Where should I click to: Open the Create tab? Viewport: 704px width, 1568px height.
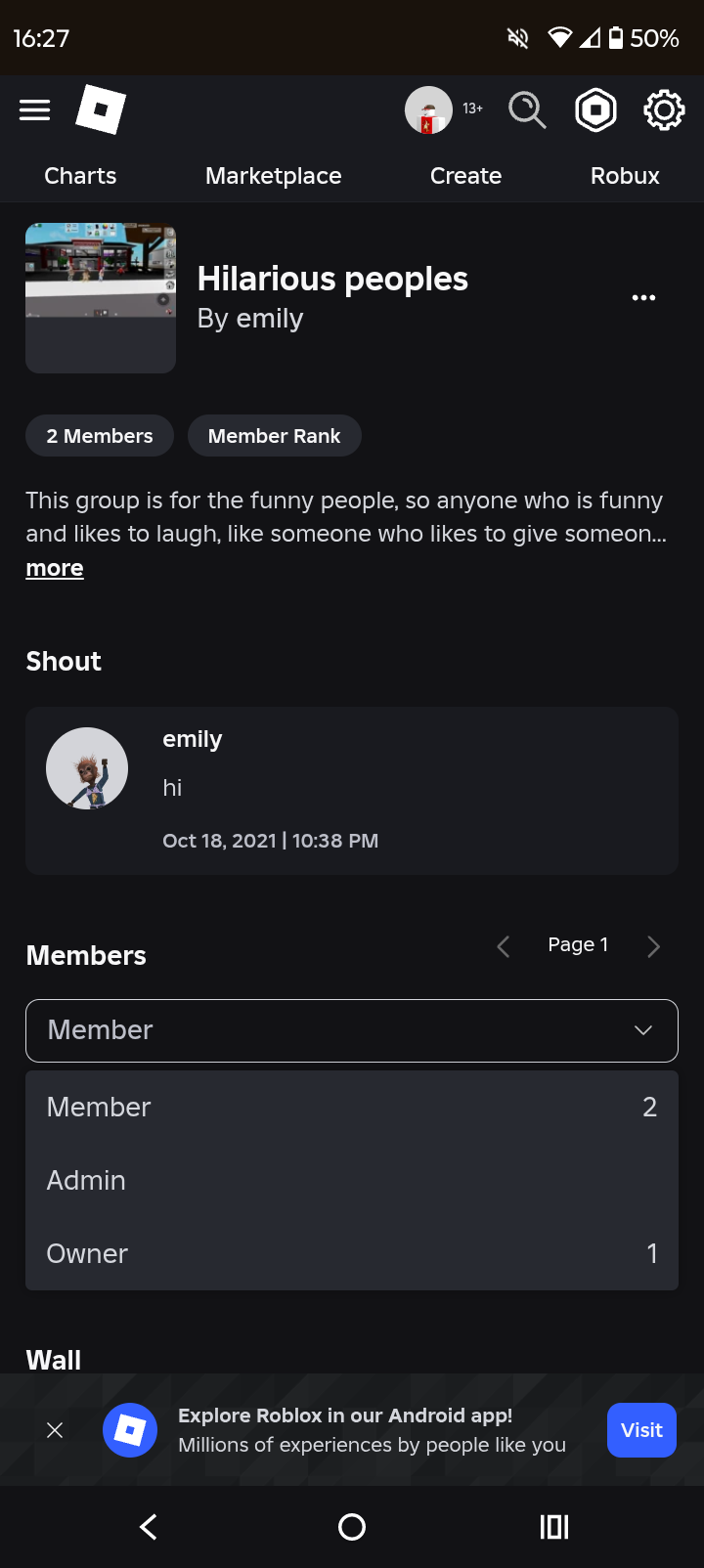coord(465,176)
